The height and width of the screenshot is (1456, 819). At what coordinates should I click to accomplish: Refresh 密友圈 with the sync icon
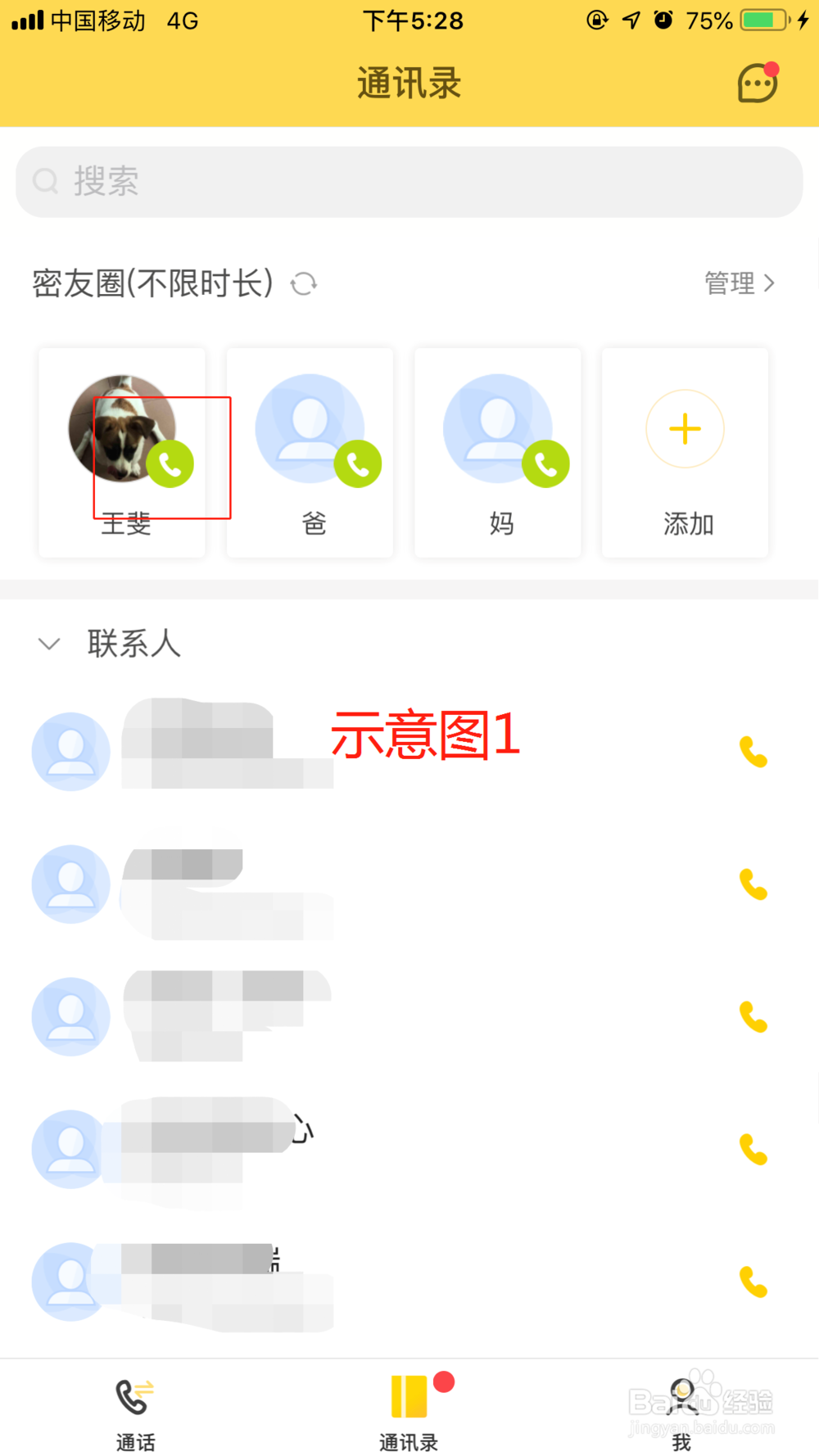304,283
